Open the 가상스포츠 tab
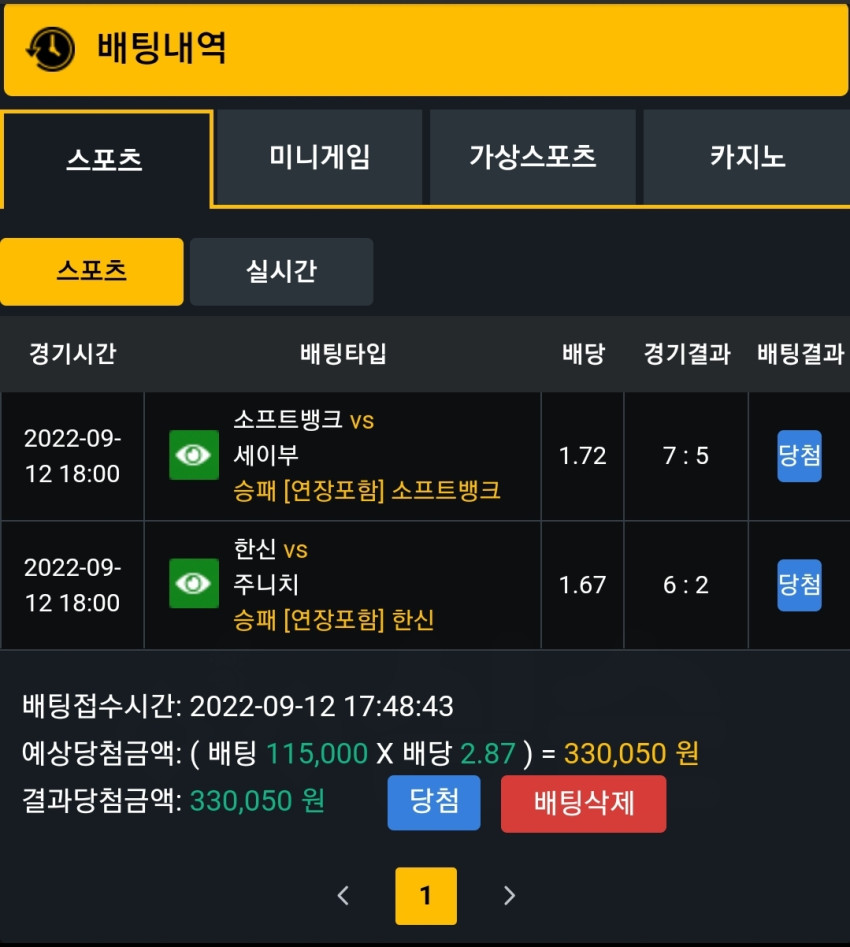 tap(533, 157)
